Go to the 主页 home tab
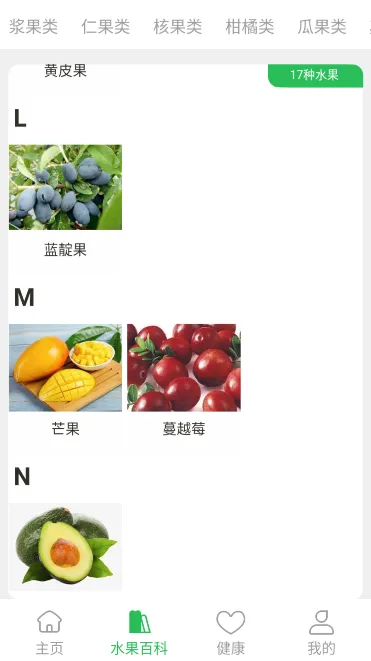371x661 pixels. click(49, 632)
